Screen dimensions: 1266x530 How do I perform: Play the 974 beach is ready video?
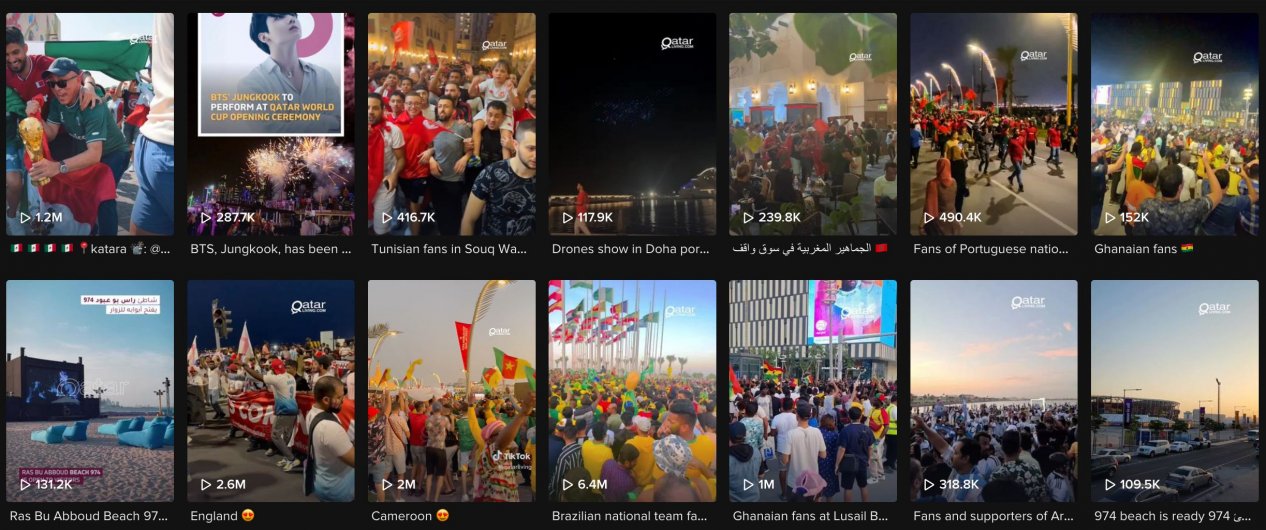[1175, 390]
